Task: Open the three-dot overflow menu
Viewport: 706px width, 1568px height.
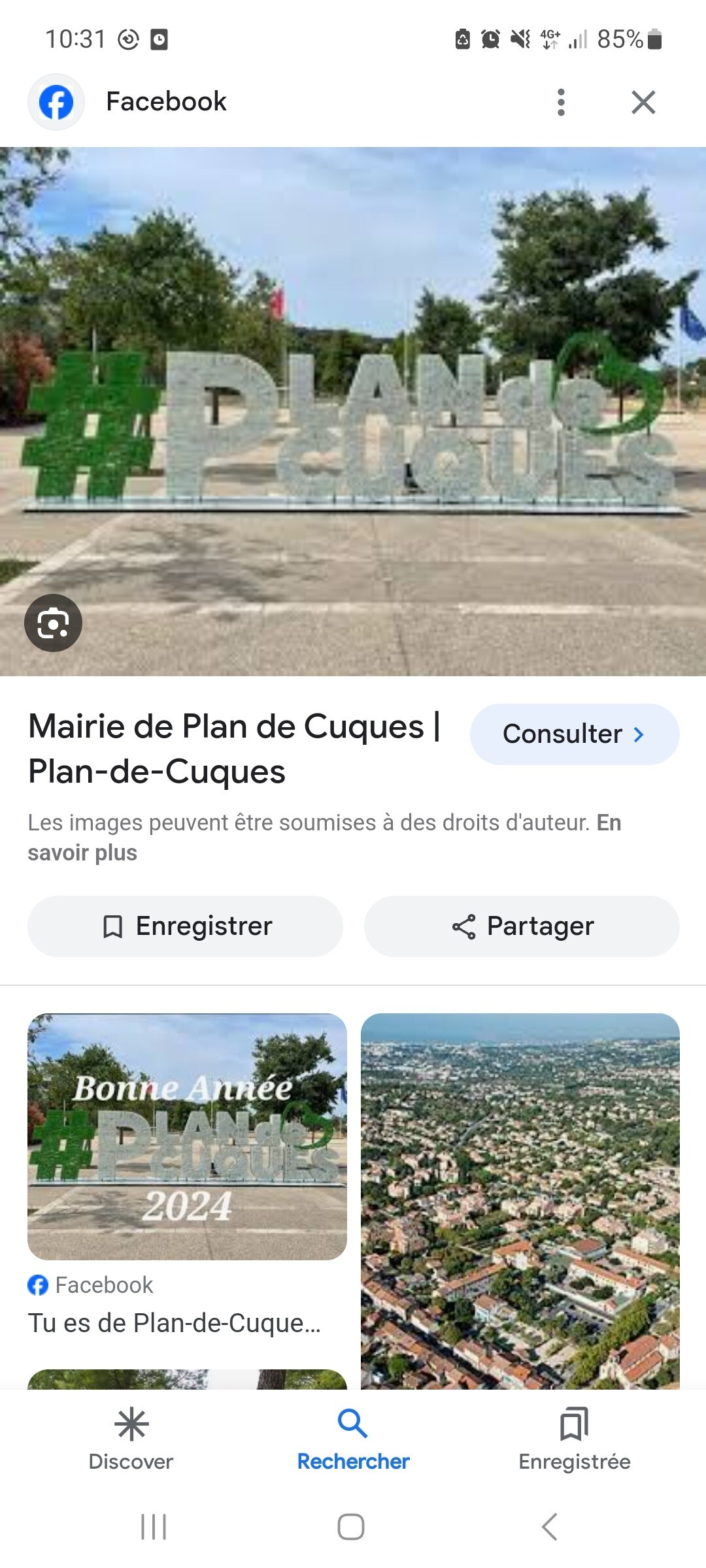Action: click(x=561, y=103)
